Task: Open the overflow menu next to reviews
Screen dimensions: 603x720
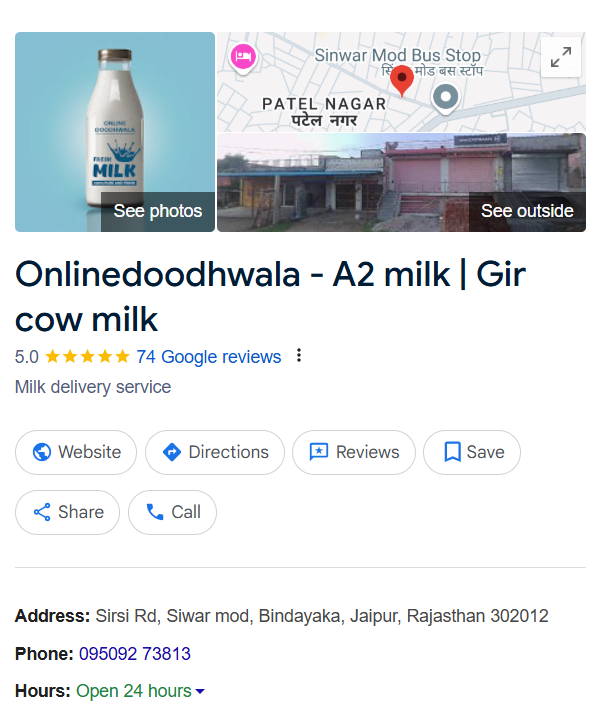Action: point(298,357)
